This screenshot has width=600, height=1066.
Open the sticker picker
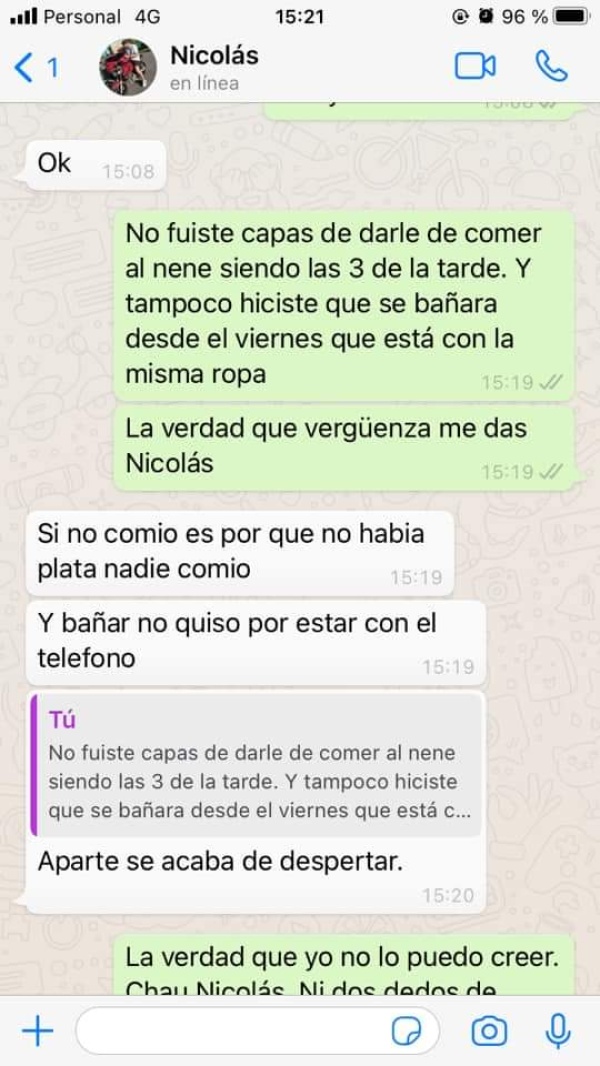(x=405, y=1031)
